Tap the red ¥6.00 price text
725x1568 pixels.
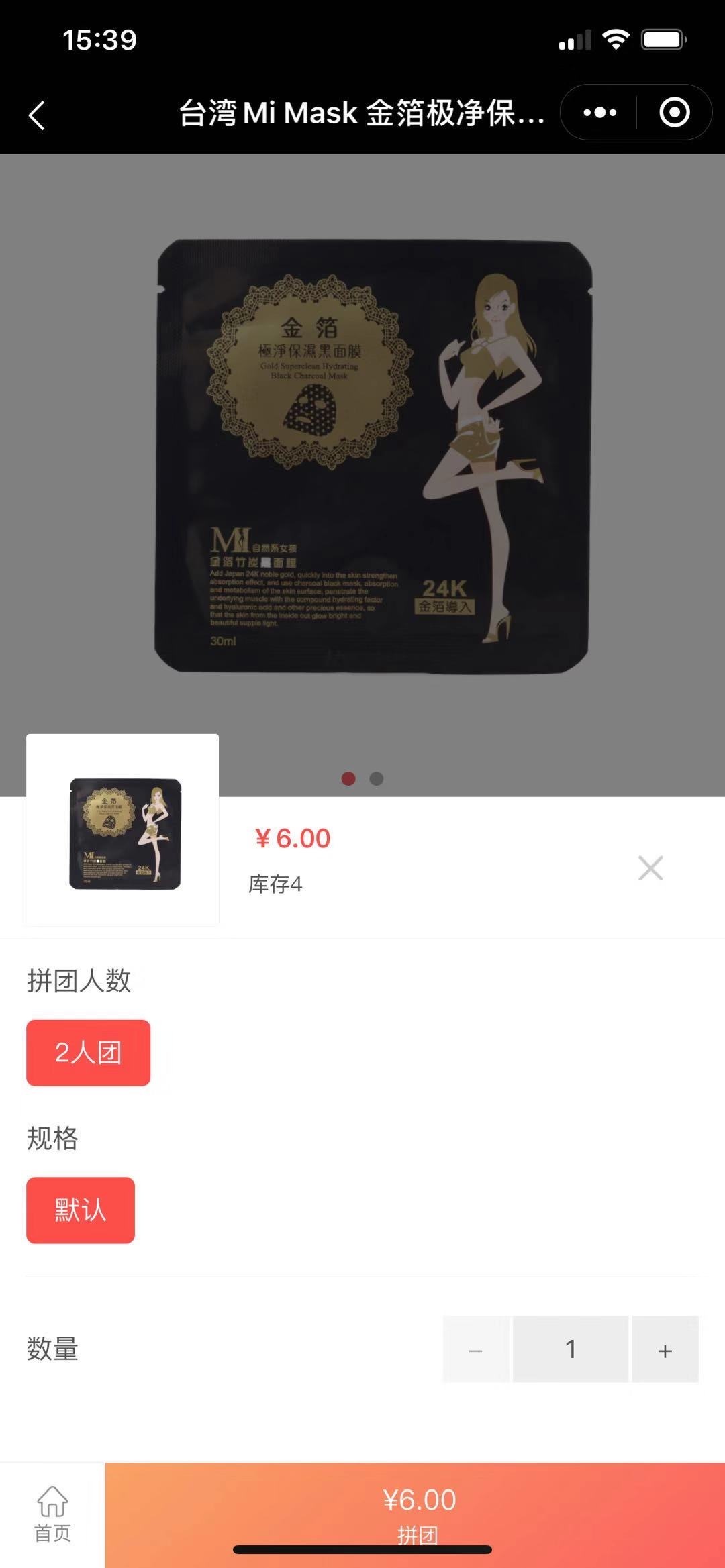293,837
